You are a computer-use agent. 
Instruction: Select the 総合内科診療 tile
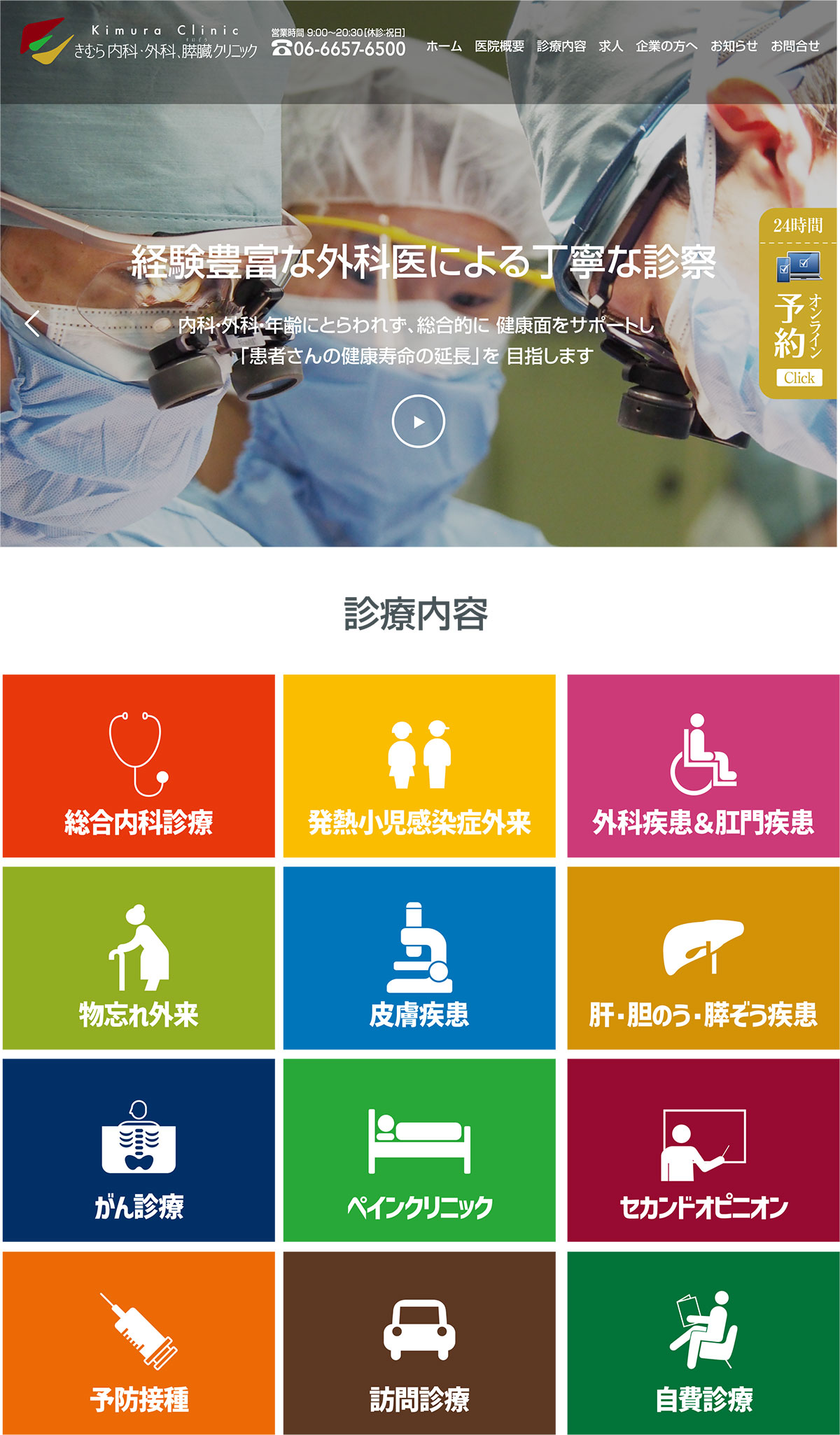click(x=139, y=766)
